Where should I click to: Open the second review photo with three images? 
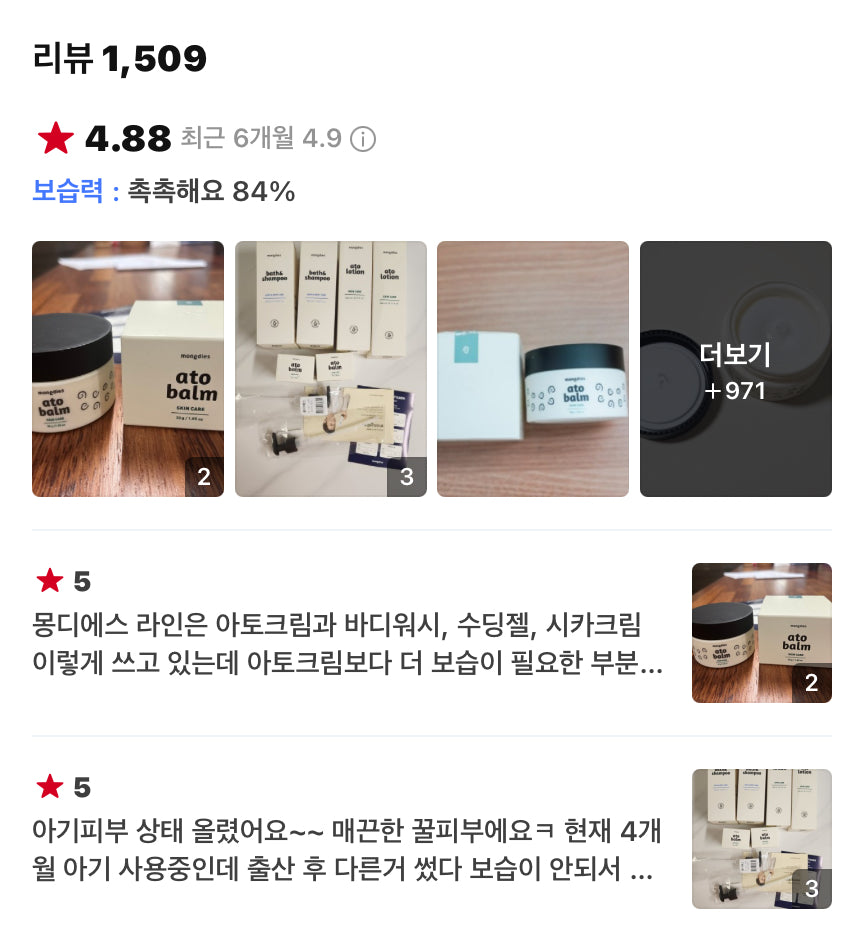tap(331, 368)
